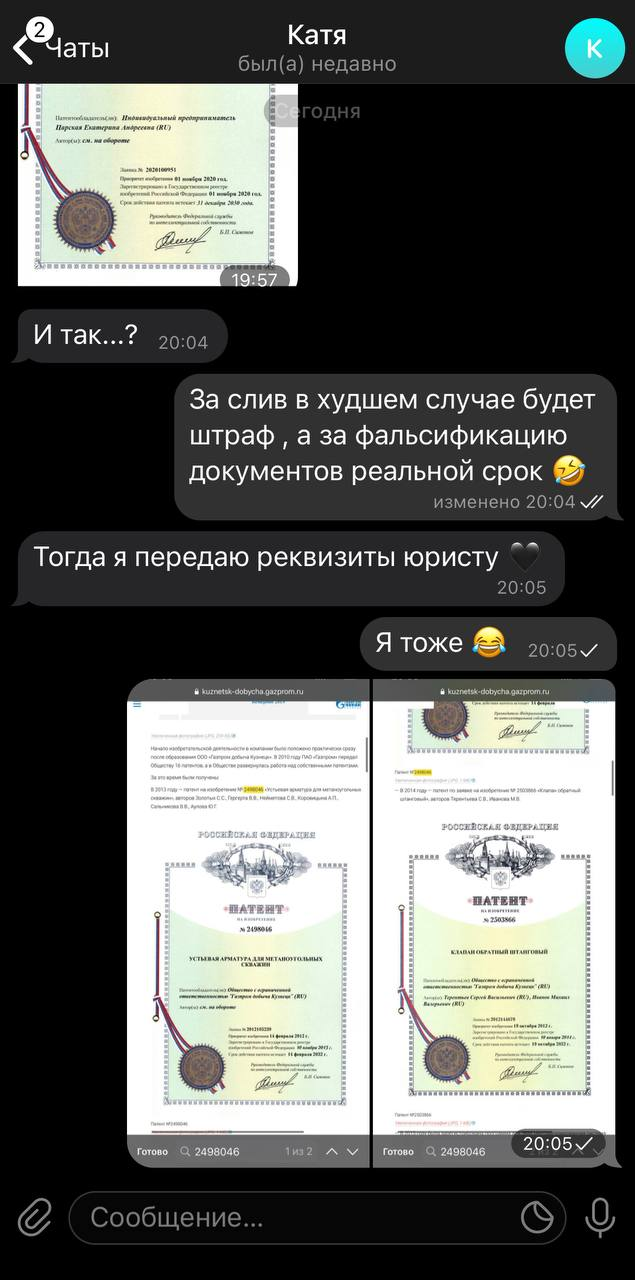Open Катя's contact info header
635x1280 pixels.
[317, 48]
